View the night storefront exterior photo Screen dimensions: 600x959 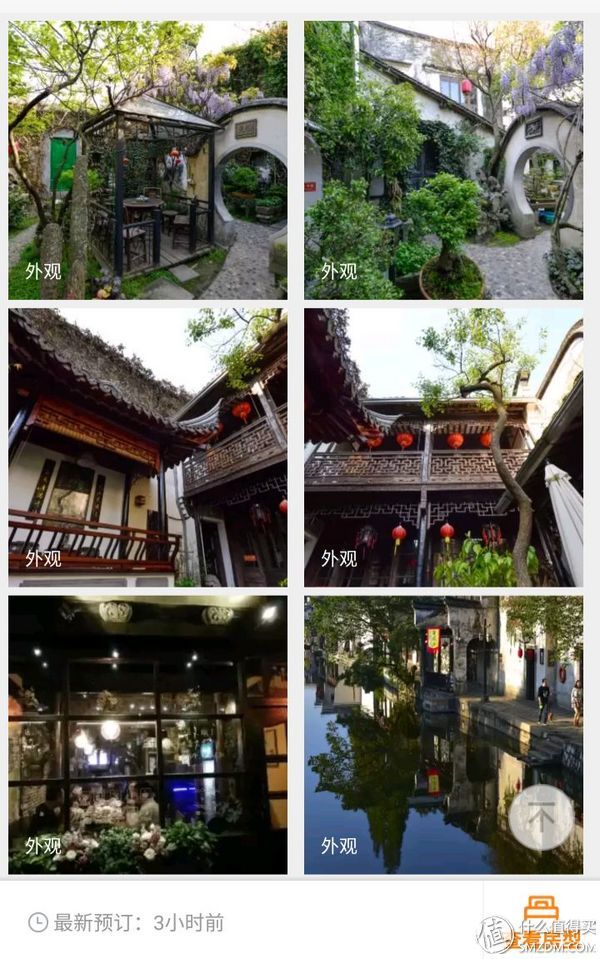pyautogui.click(x=148, y=734)
